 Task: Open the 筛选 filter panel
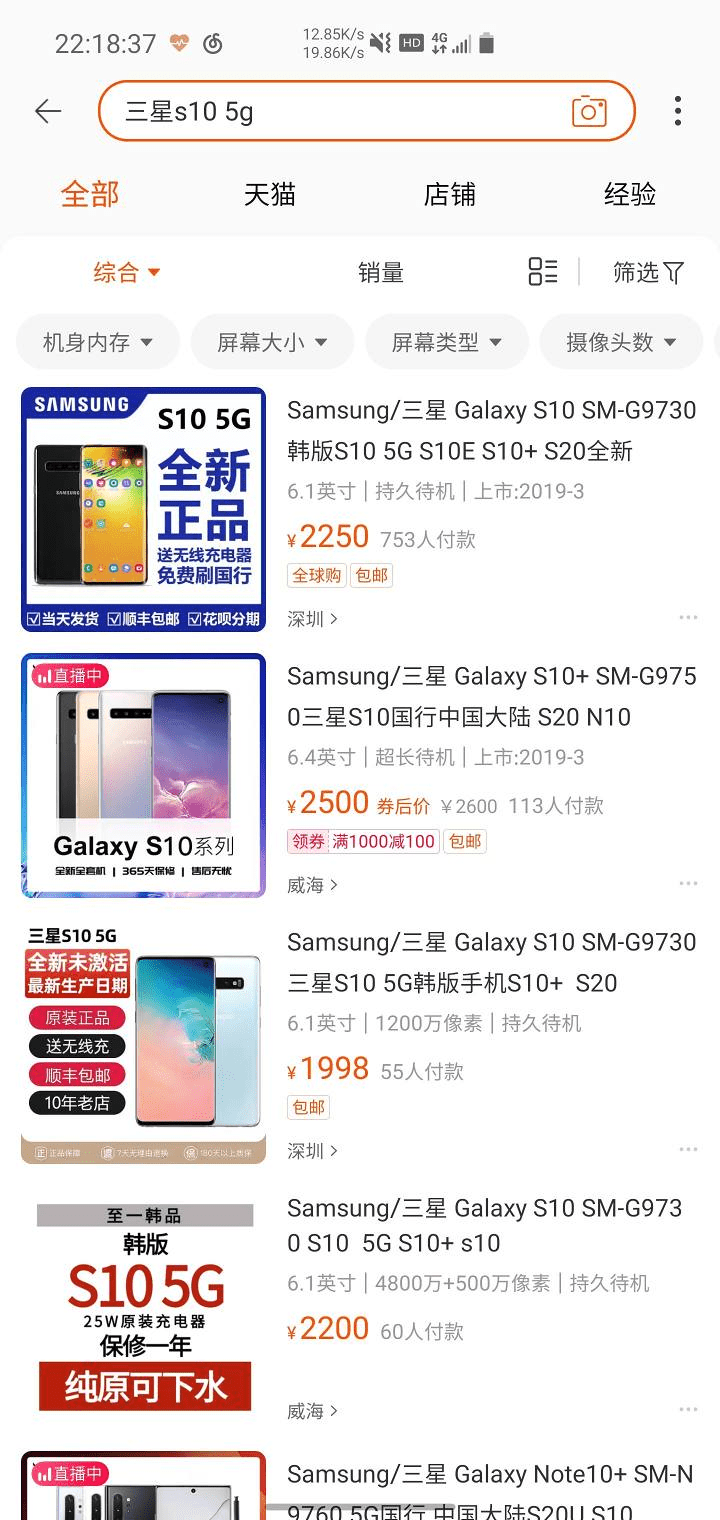point(648,272)
